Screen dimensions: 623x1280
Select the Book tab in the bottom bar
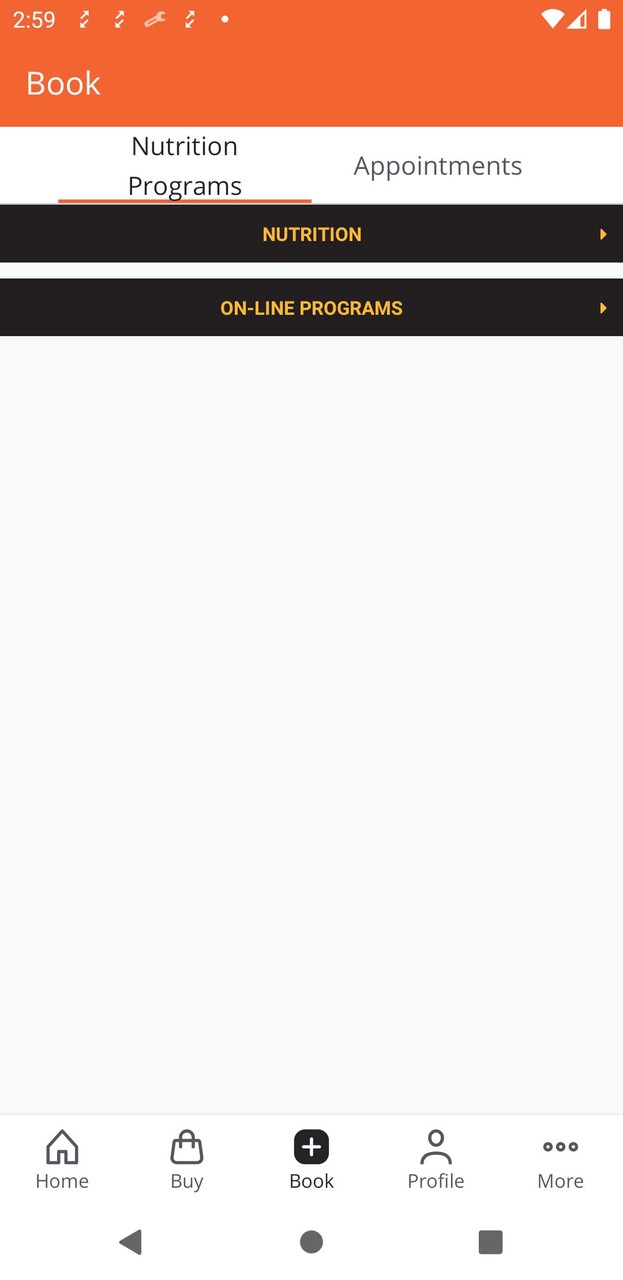[x=311, y=1160]
